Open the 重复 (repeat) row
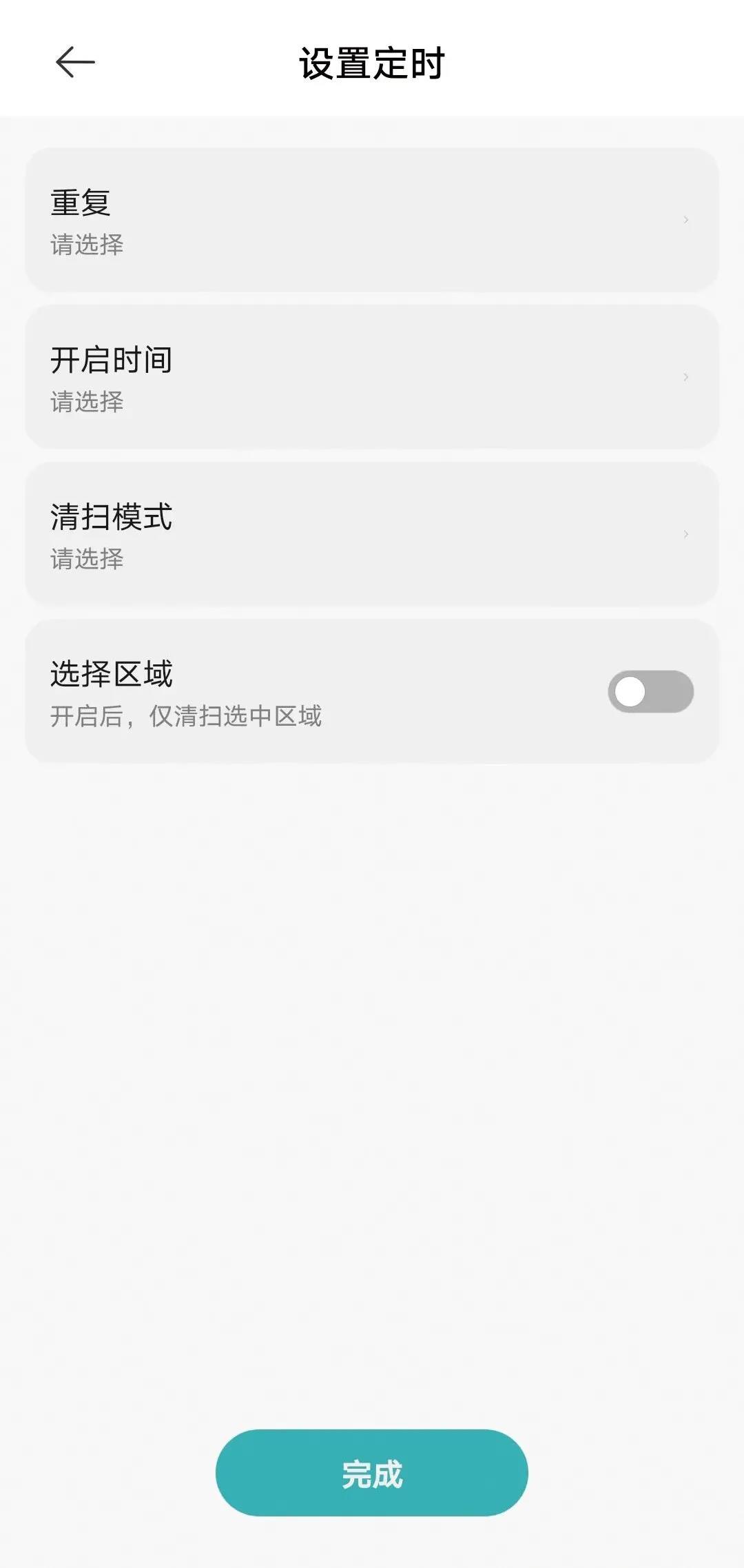The width and height of the screenshot is (744, 1568). point(372,220)
